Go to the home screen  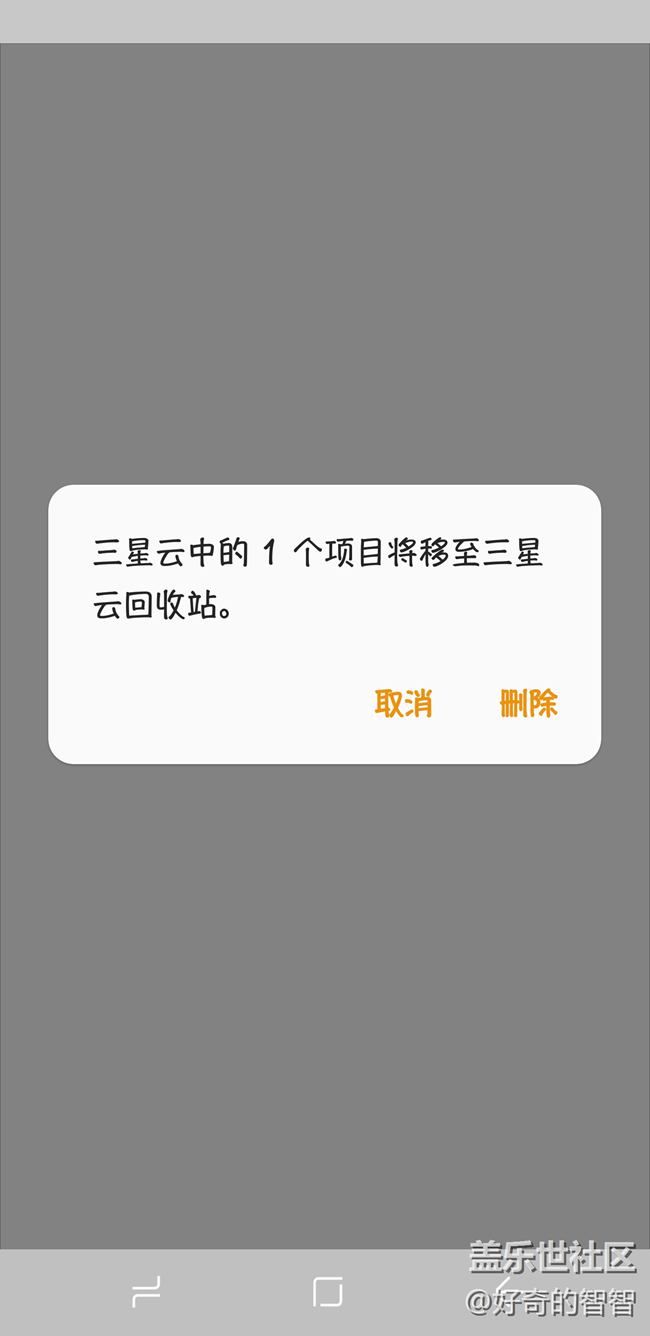[327, 1291]
